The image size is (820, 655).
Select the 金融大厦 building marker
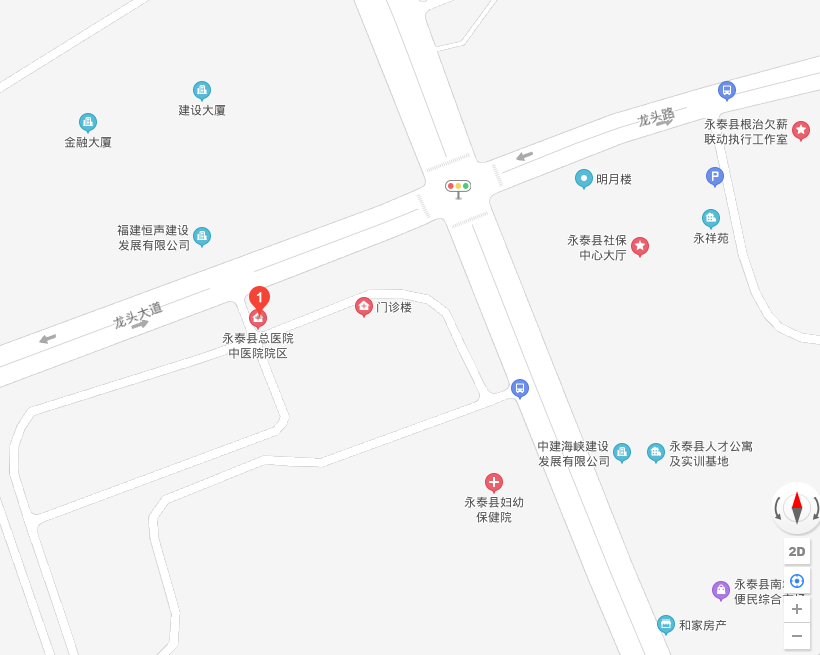(x=88, y=123)
